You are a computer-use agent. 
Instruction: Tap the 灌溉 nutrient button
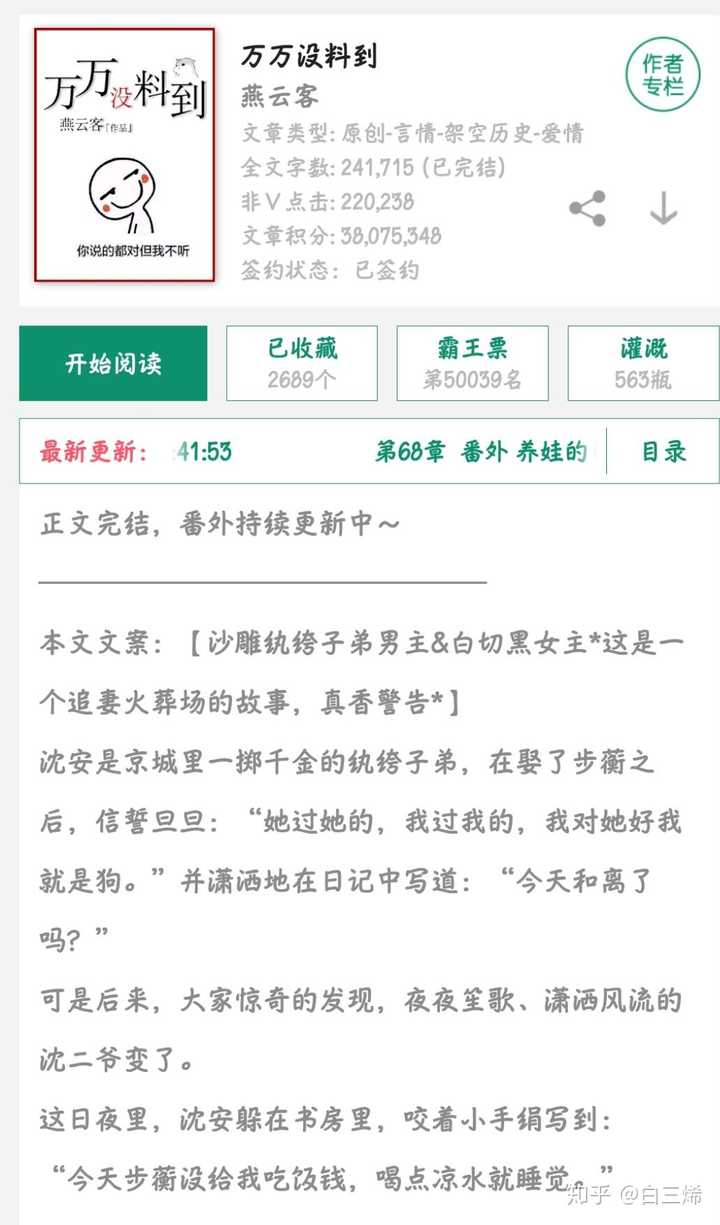click(x=643, y=363)
